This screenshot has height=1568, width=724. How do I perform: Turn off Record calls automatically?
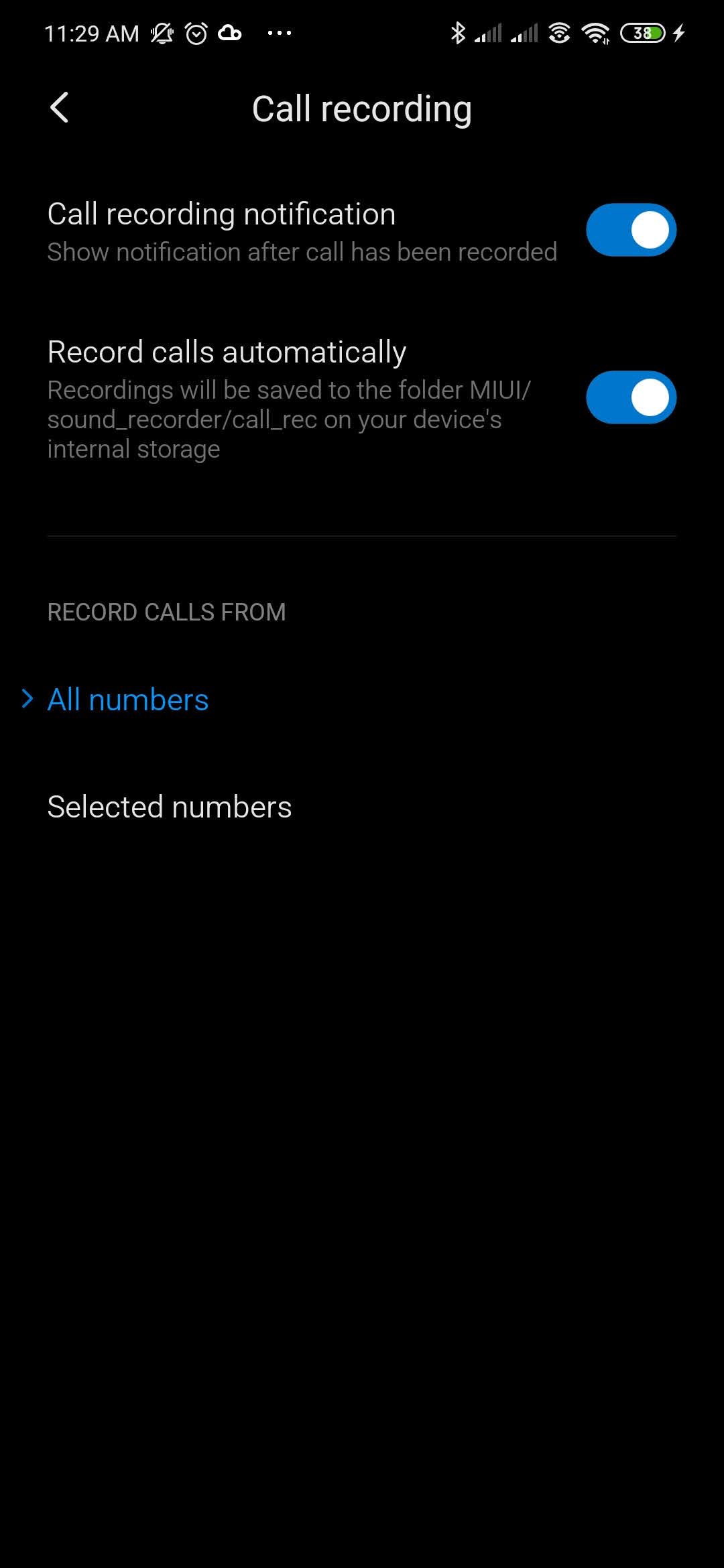[x=631, y=397]
